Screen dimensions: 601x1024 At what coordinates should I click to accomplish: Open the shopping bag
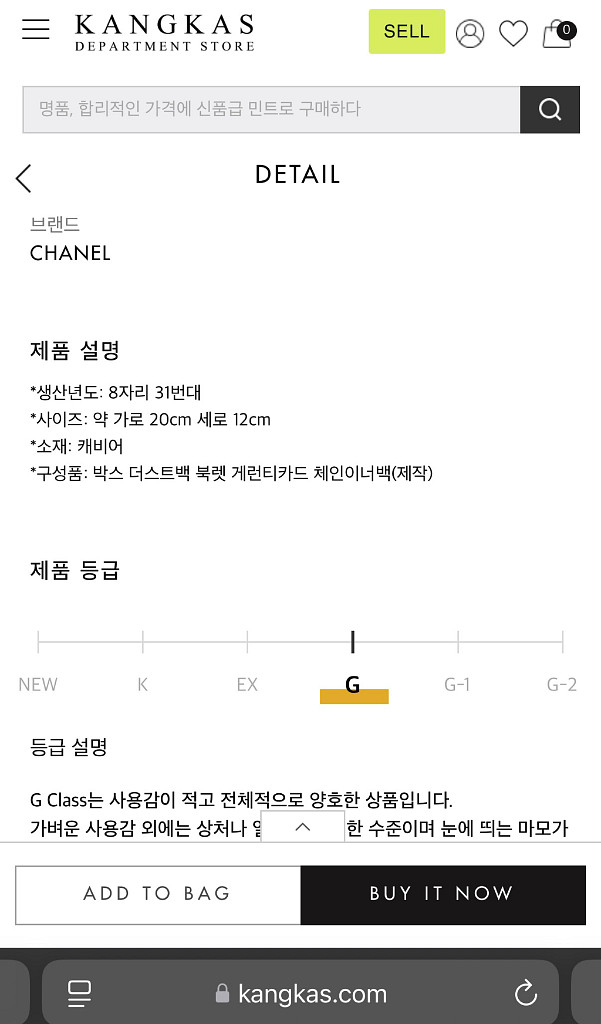pyautogui.click(x=558, y=33)
